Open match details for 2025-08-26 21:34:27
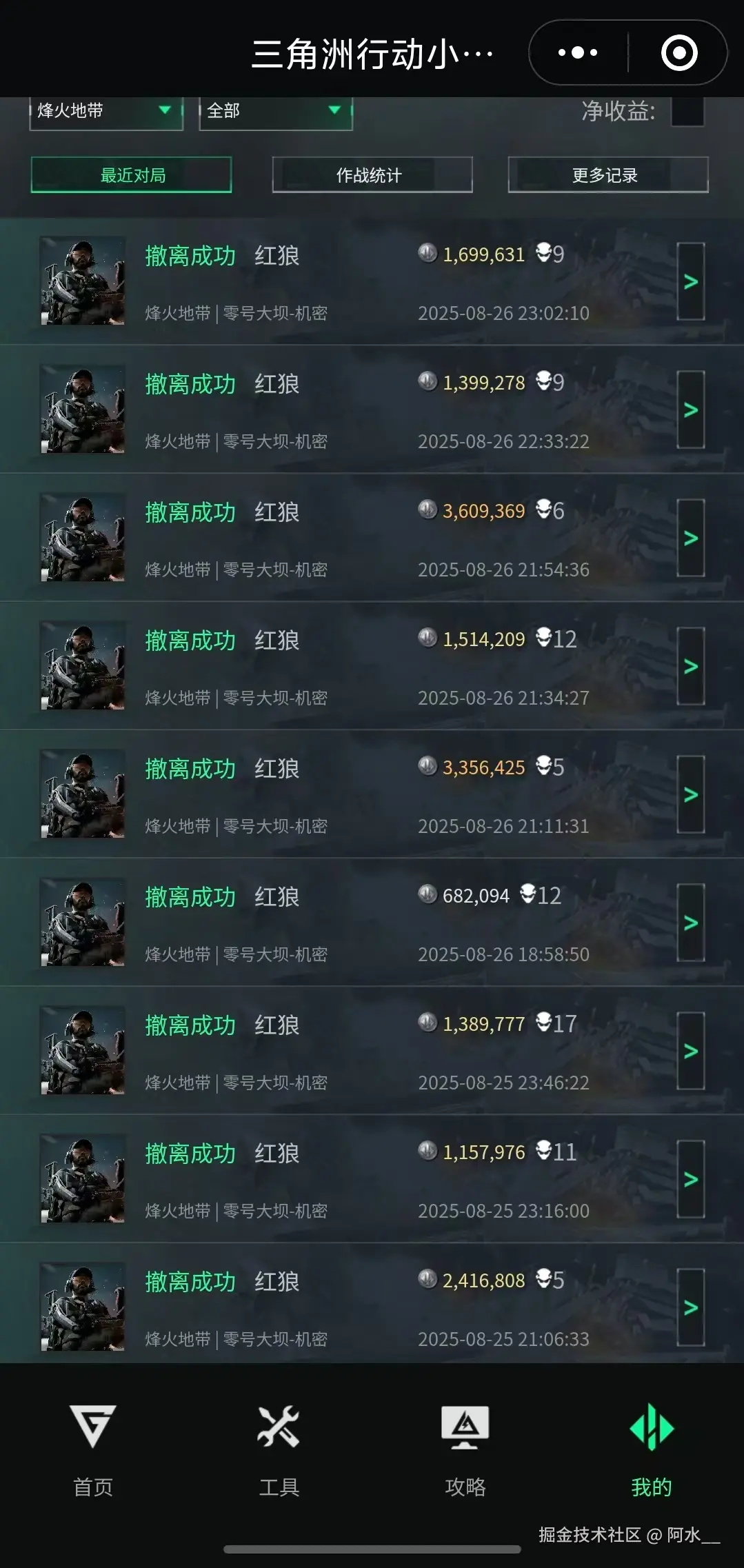The image size is (744, 1568). [690, 666]
